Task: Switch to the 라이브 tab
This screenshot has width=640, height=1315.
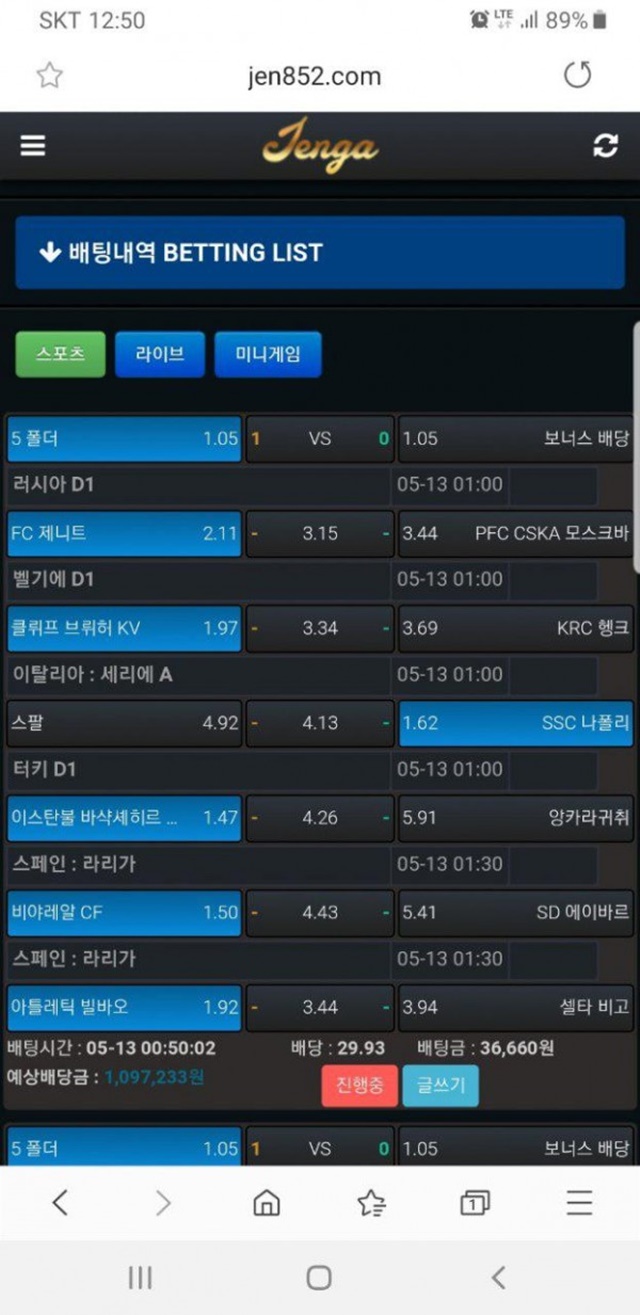Action: [x=160, y=354]
